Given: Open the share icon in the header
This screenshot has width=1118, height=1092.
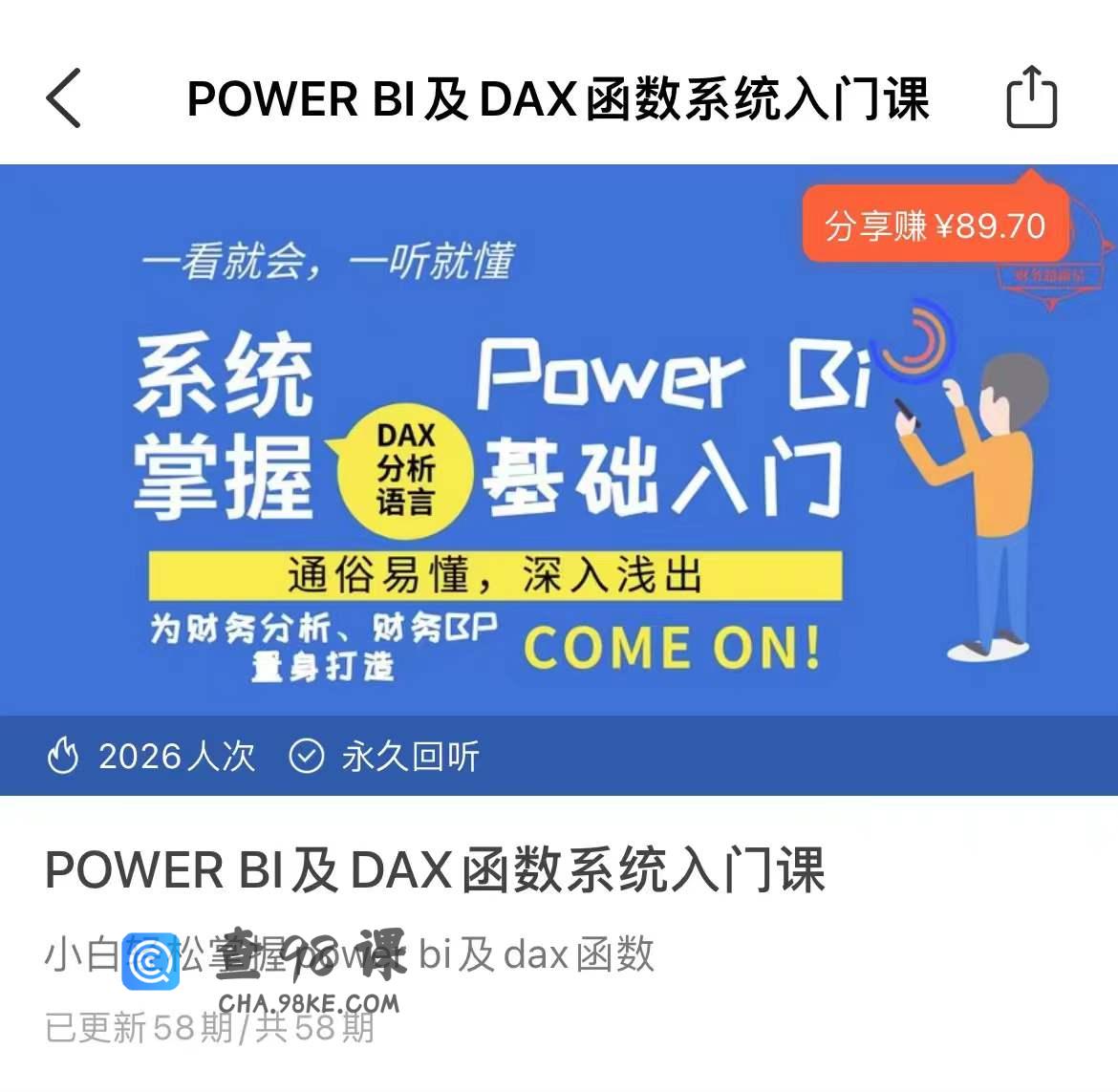Looking at the screenshot, I should click(1031, 98).
